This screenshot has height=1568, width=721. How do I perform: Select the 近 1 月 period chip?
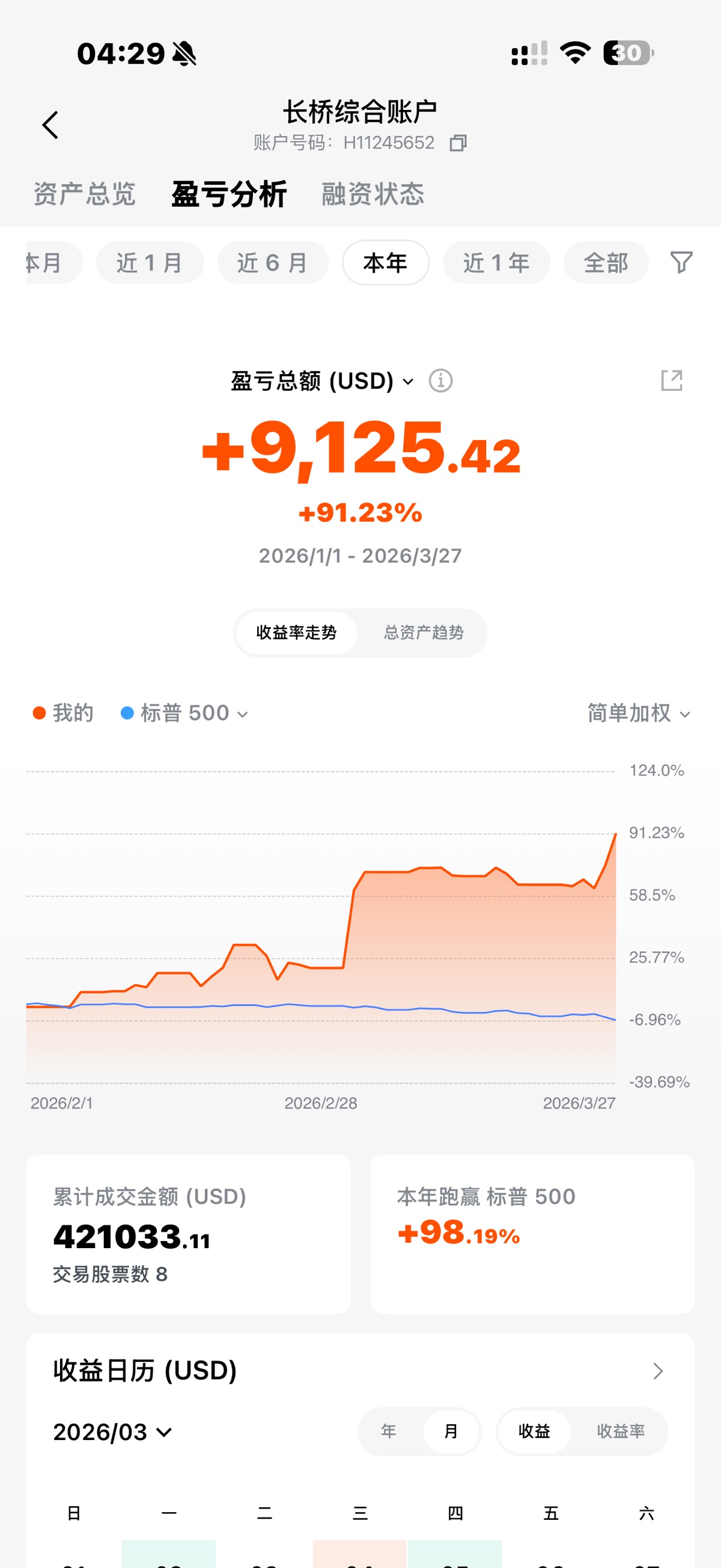(150, 263)
